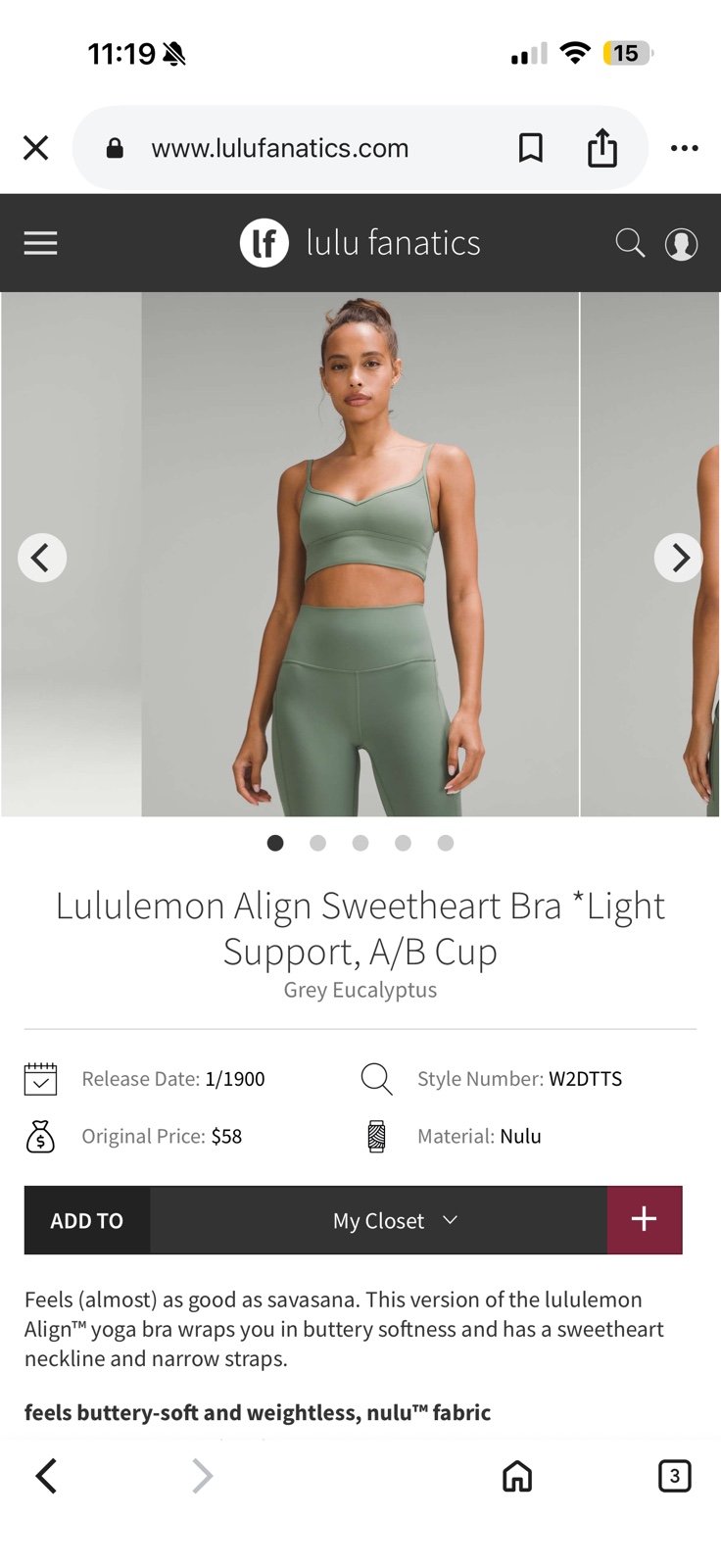Show the previous product photo
The width and height of the screenshot is (721, 1568).
point(42,558)
